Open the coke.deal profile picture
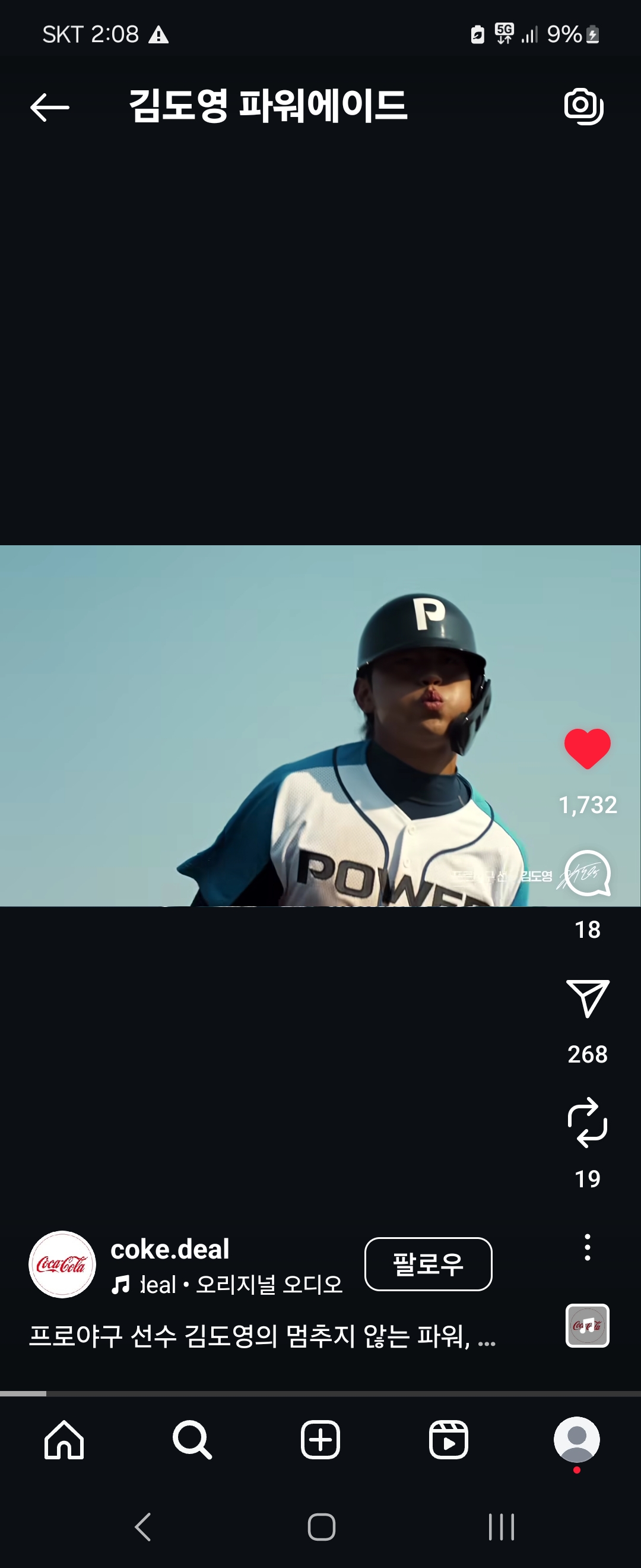Image resolution: width=641 pixels, height=1568 pixels. [62, 1264]
